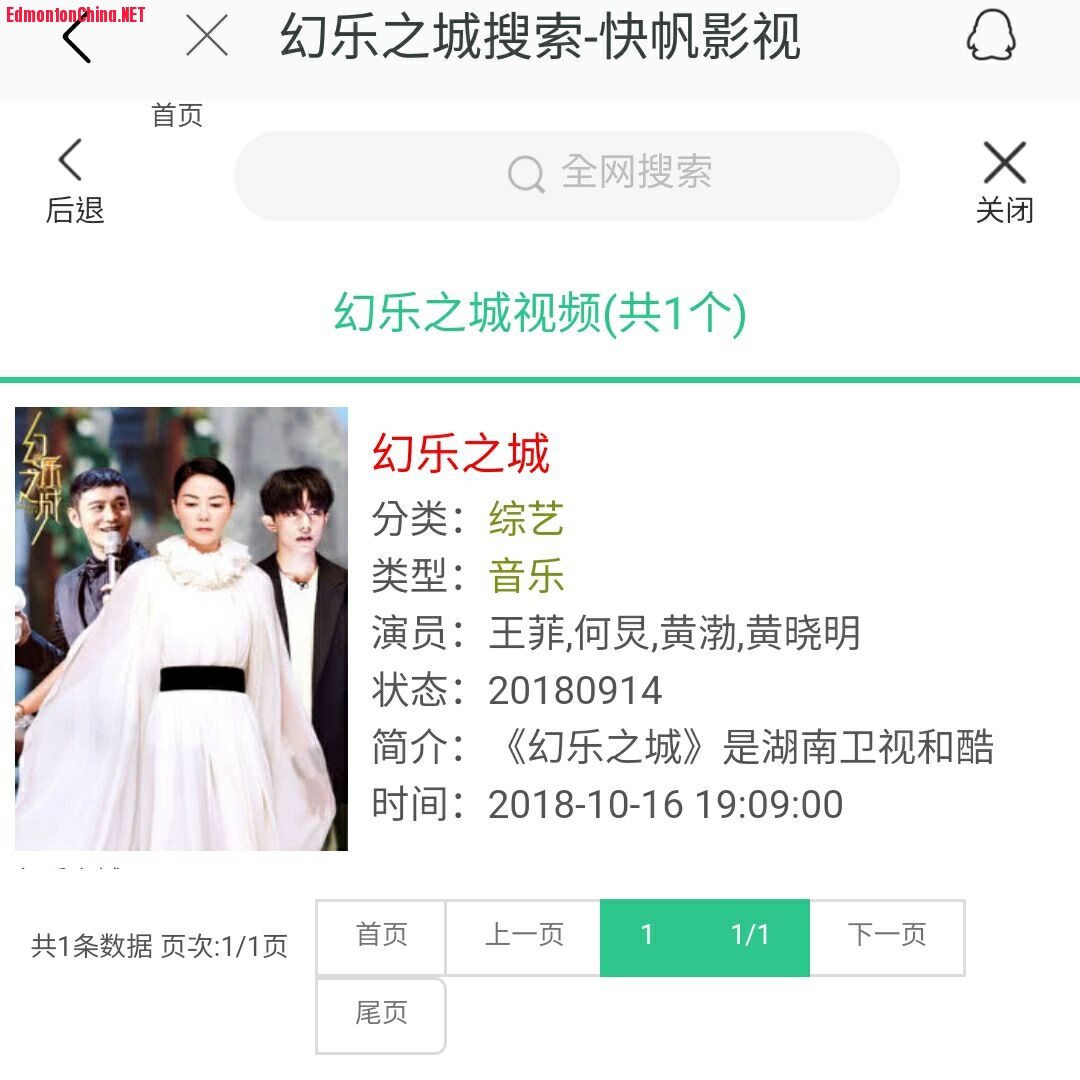This screenshot has height=1080, width=1080.
Task: Open the QQ penguin icon
Action: coord(990,38)
